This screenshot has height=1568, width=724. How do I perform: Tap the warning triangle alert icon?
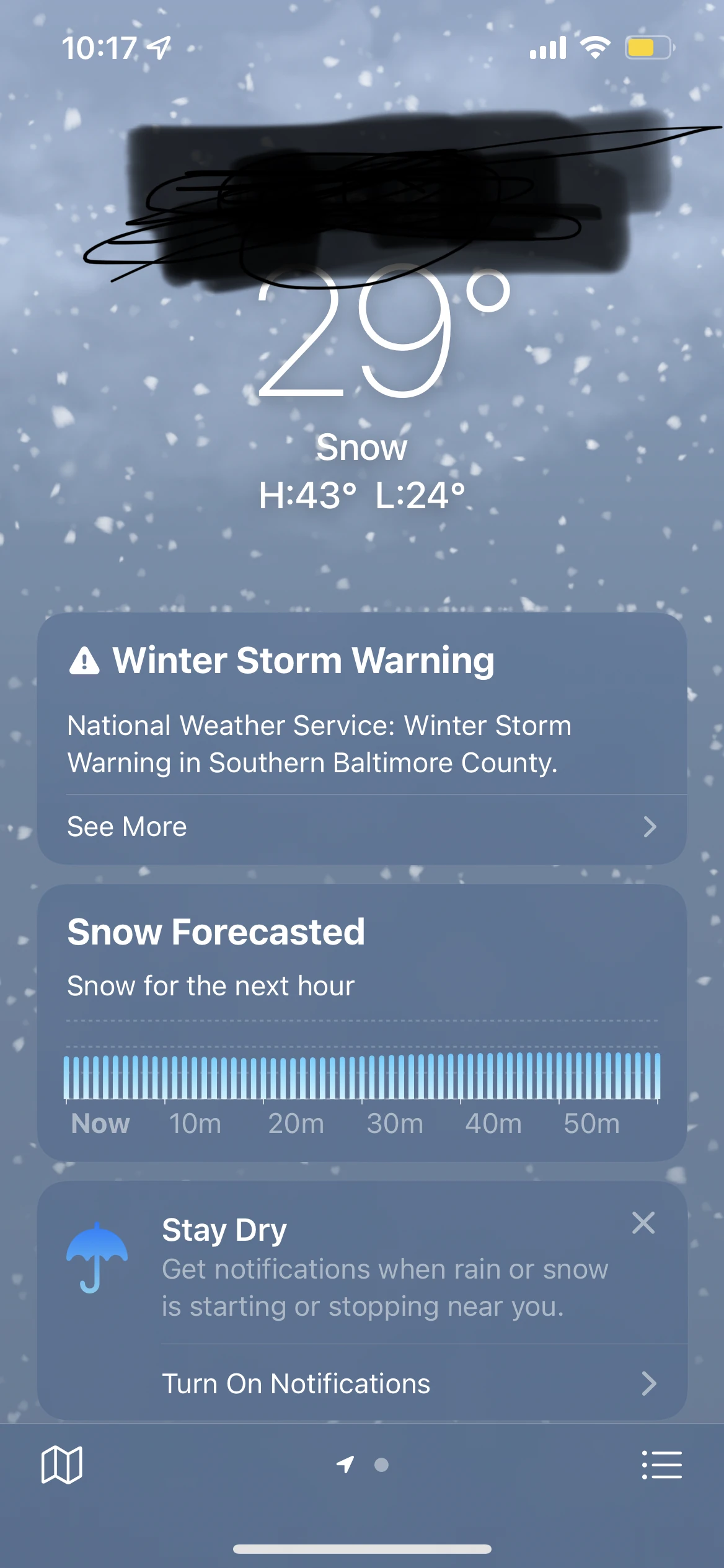84,661
